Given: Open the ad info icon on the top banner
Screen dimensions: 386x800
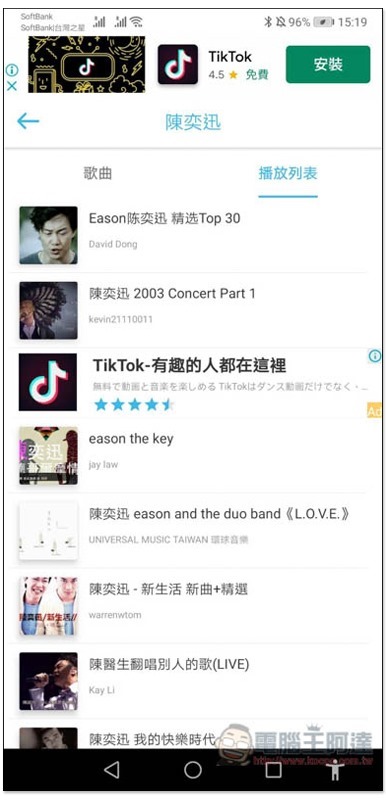Looking at the screenshot, I should 12,70.
